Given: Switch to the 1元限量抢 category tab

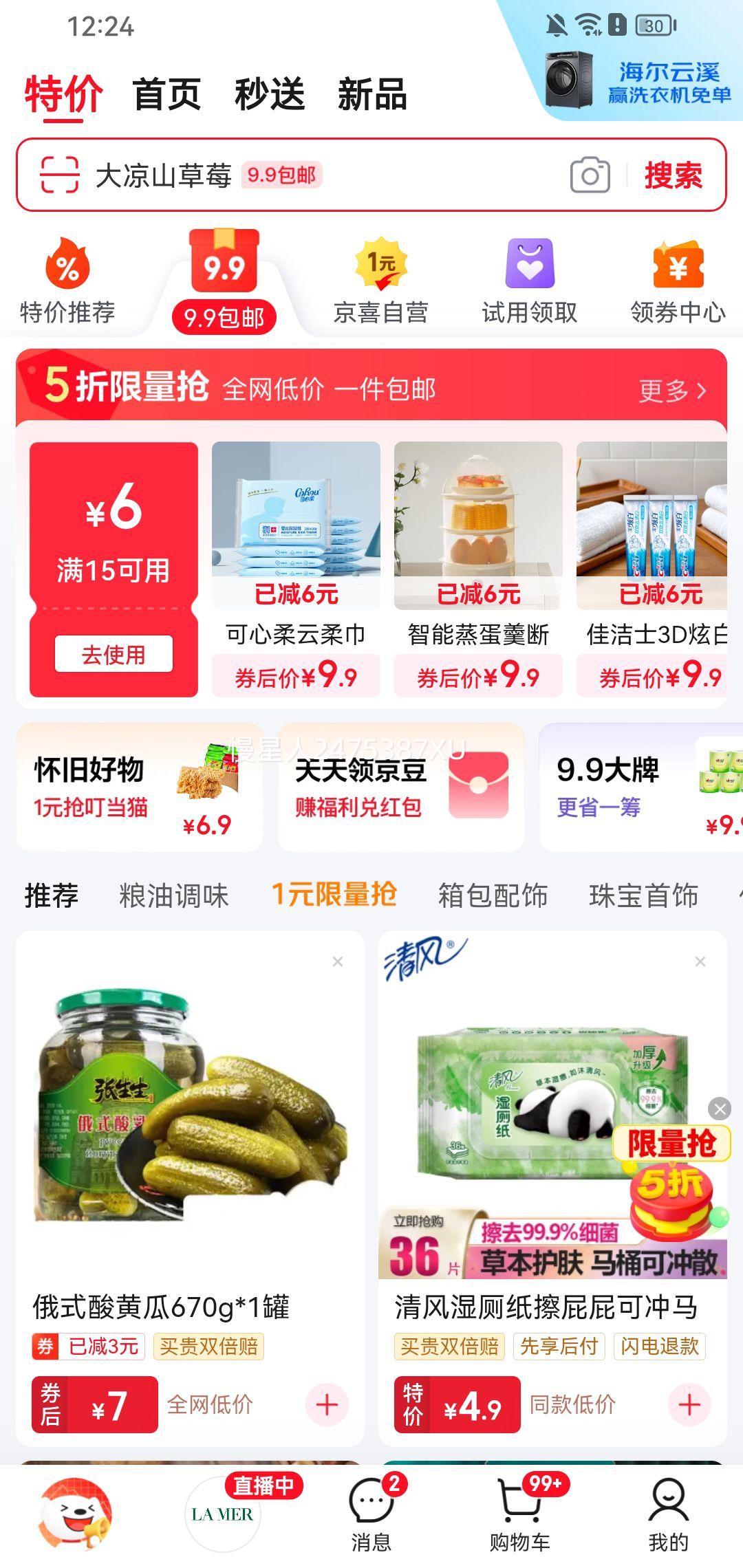Looking at the screenshot, I should [336, 895].
